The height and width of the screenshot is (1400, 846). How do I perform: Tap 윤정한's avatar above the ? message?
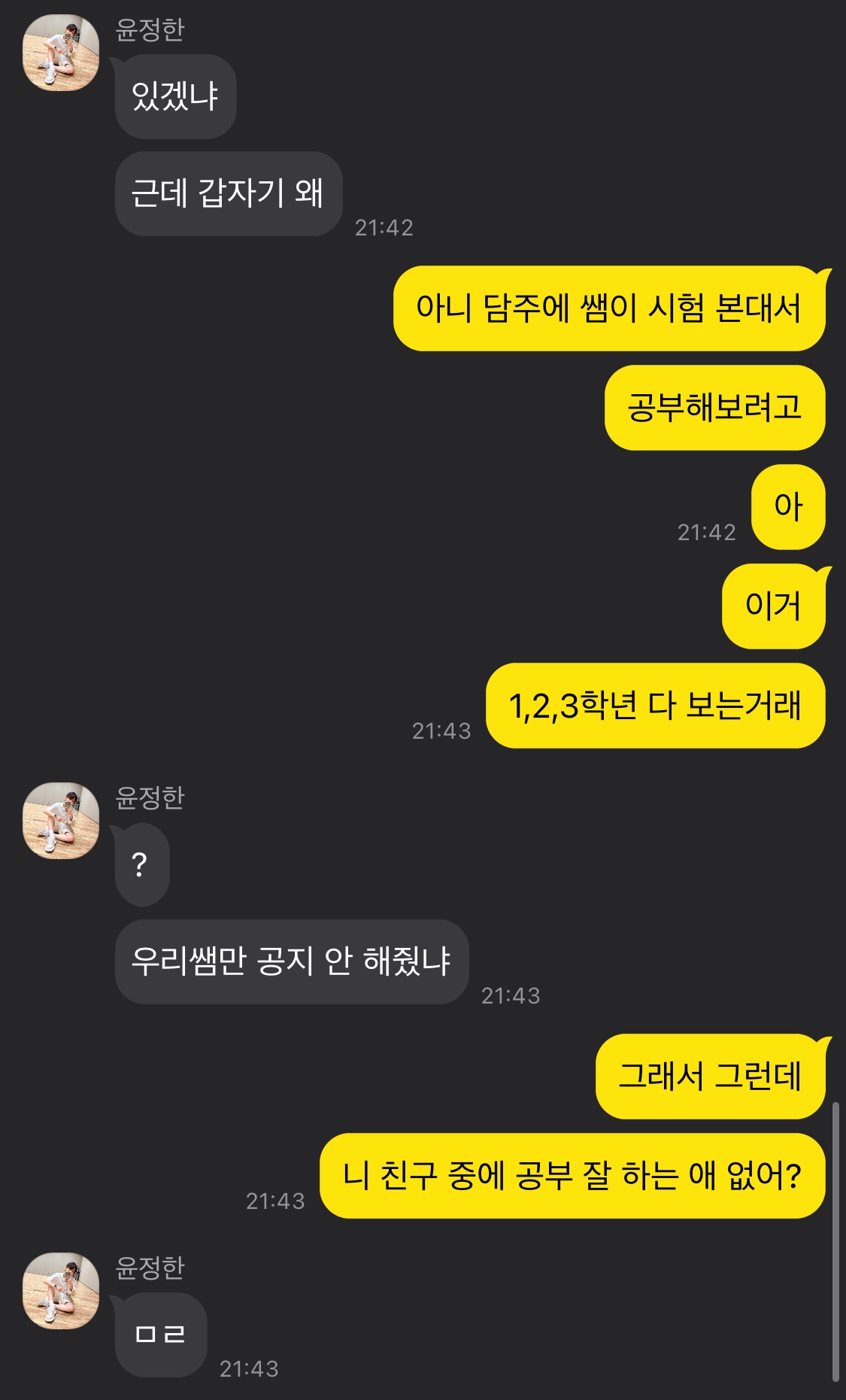tap(61, 821)
